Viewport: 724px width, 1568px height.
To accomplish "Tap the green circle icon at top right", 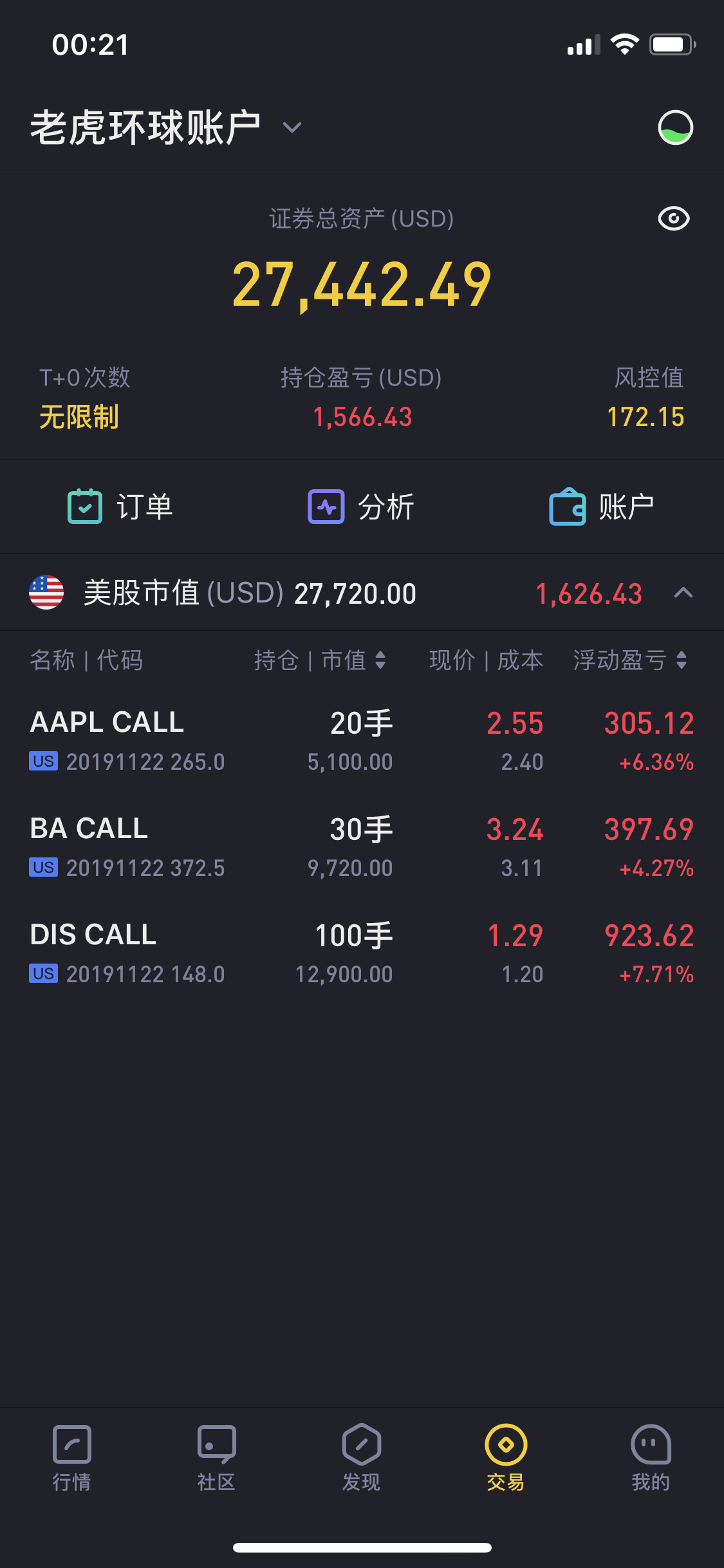I will click(x=675, y=127).
